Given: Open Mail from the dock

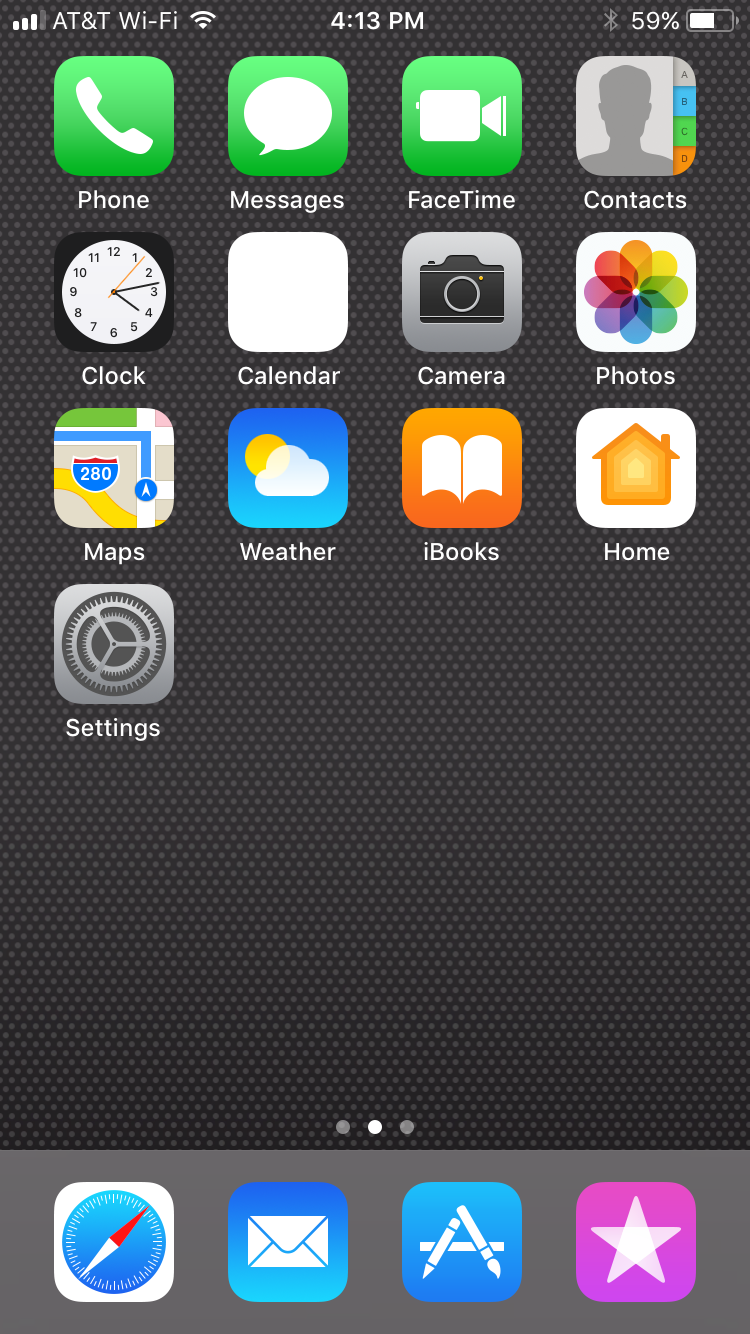Looking at the screenshot, I should (288, 1242).
